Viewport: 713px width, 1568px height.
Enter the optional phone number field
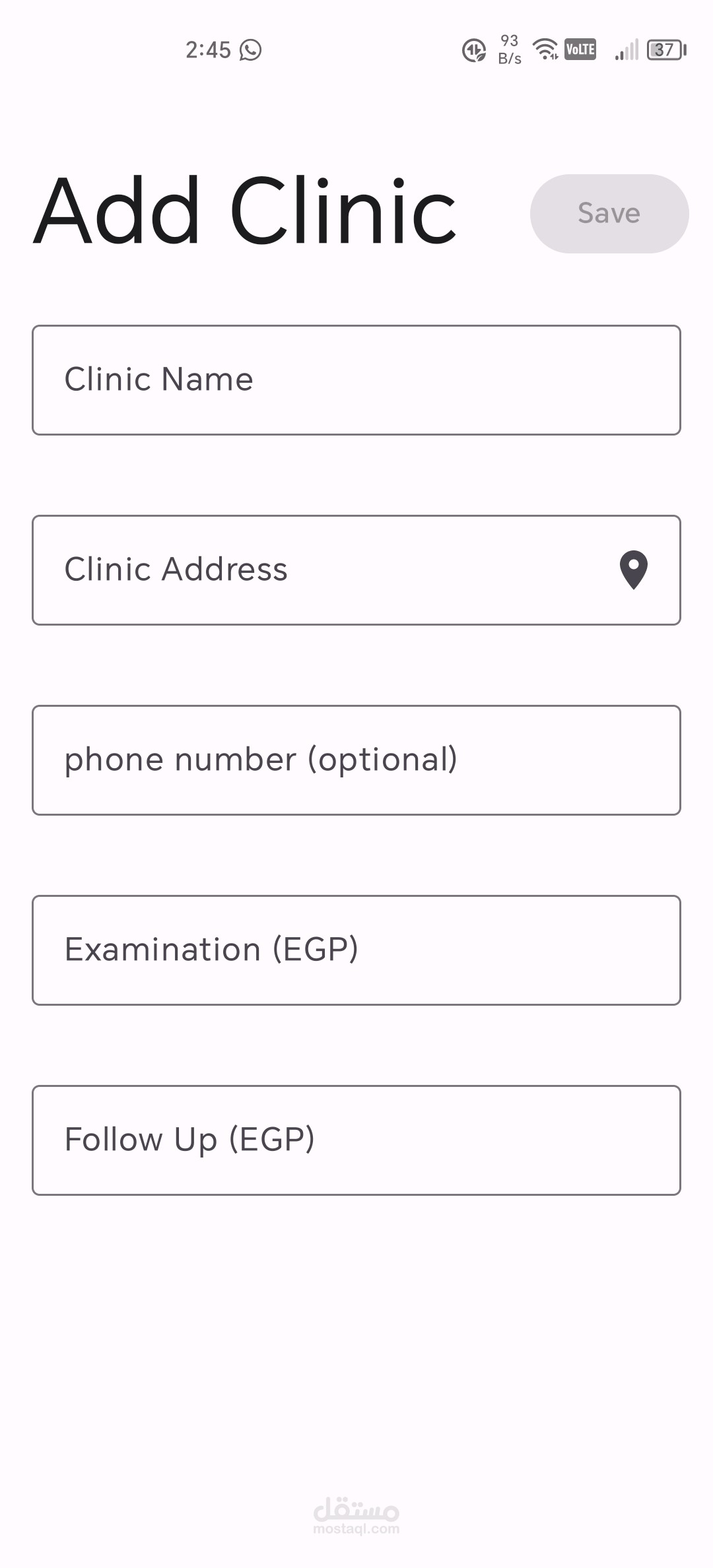(x=356, y=760)
